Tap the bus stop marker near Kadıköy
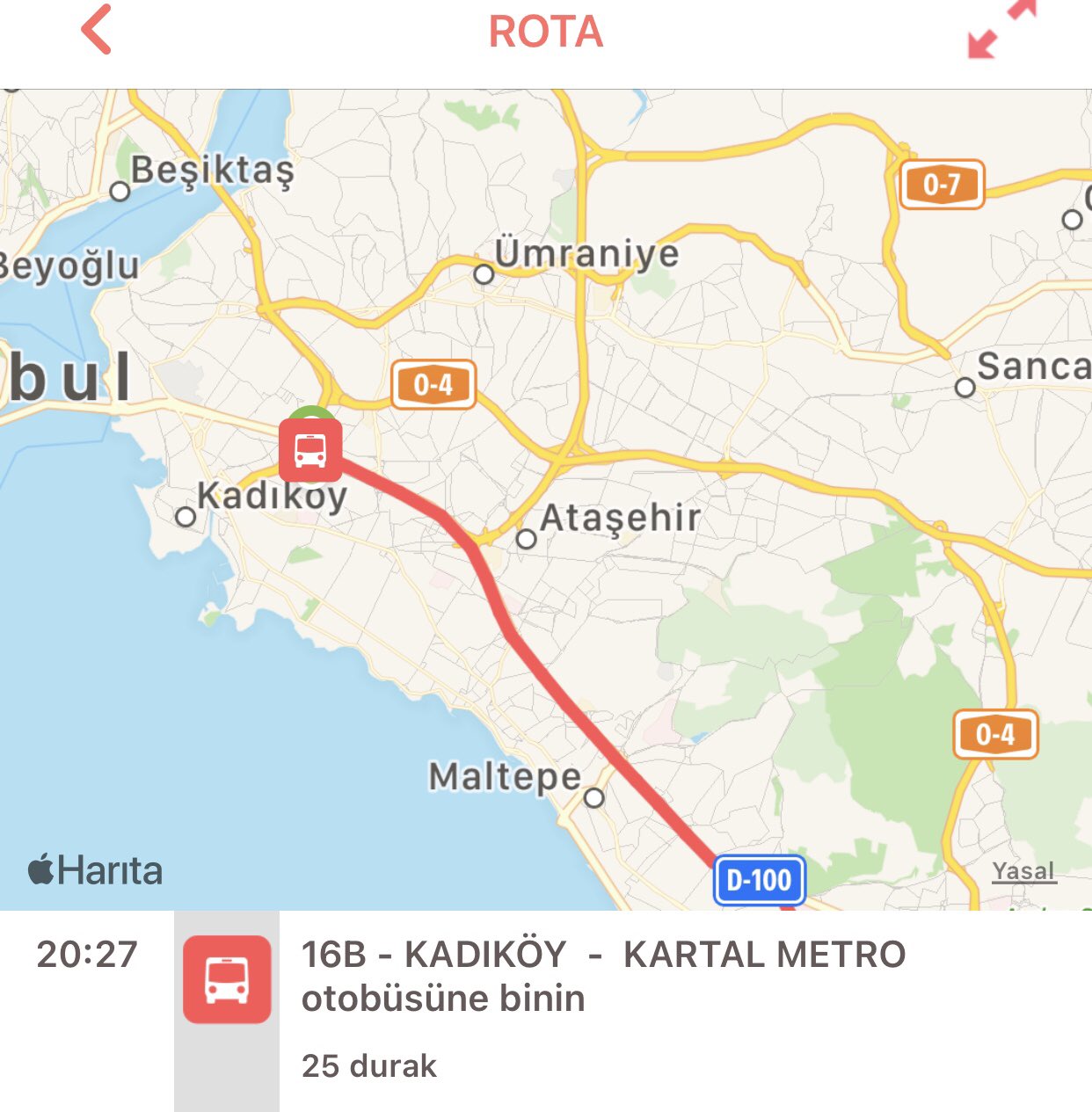This screenshot has height=1112, width=1092. pyautogui.click(x=310, y=450)
